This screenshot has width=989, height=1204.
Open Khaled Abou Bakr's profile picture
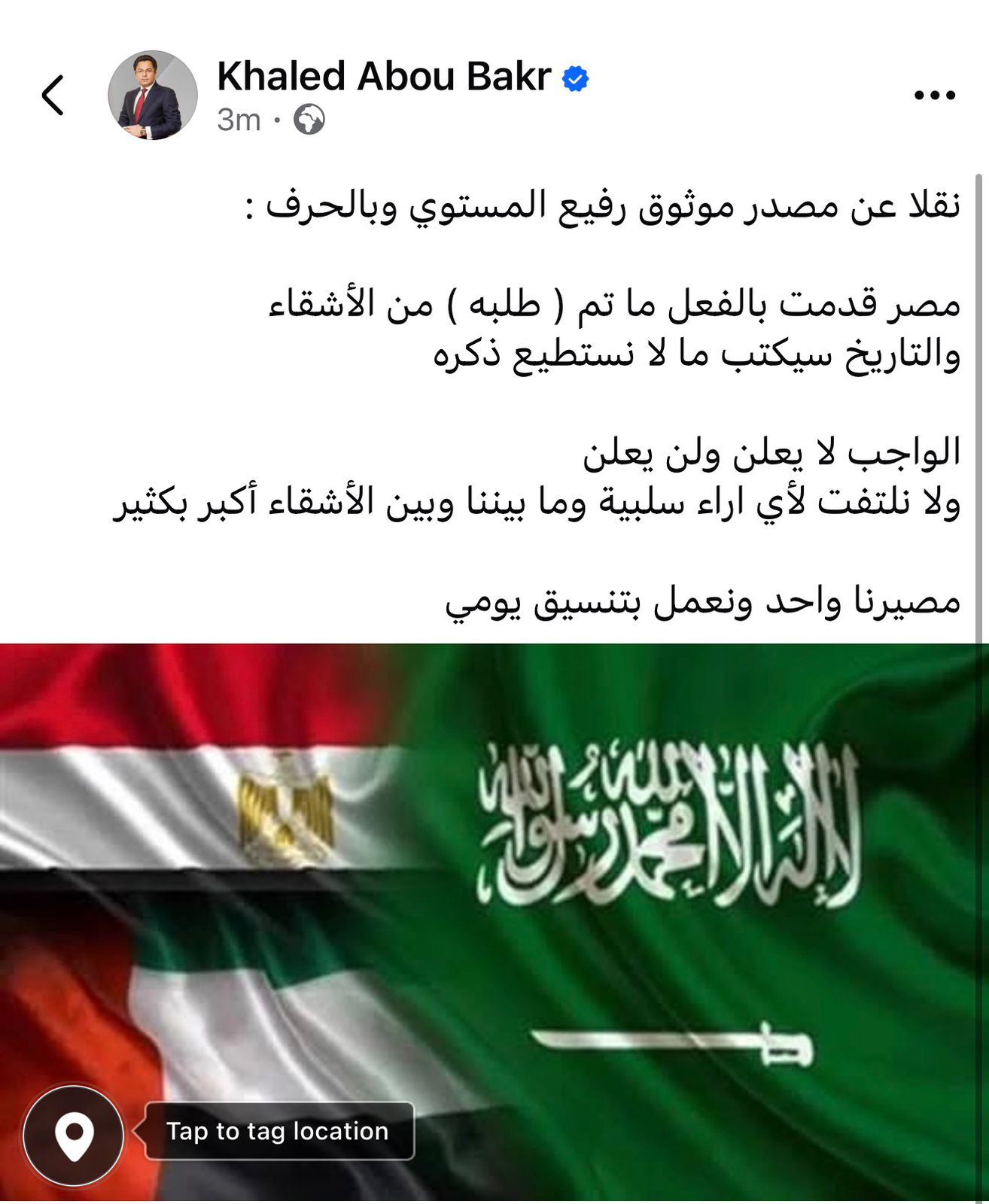coord(153,96)
